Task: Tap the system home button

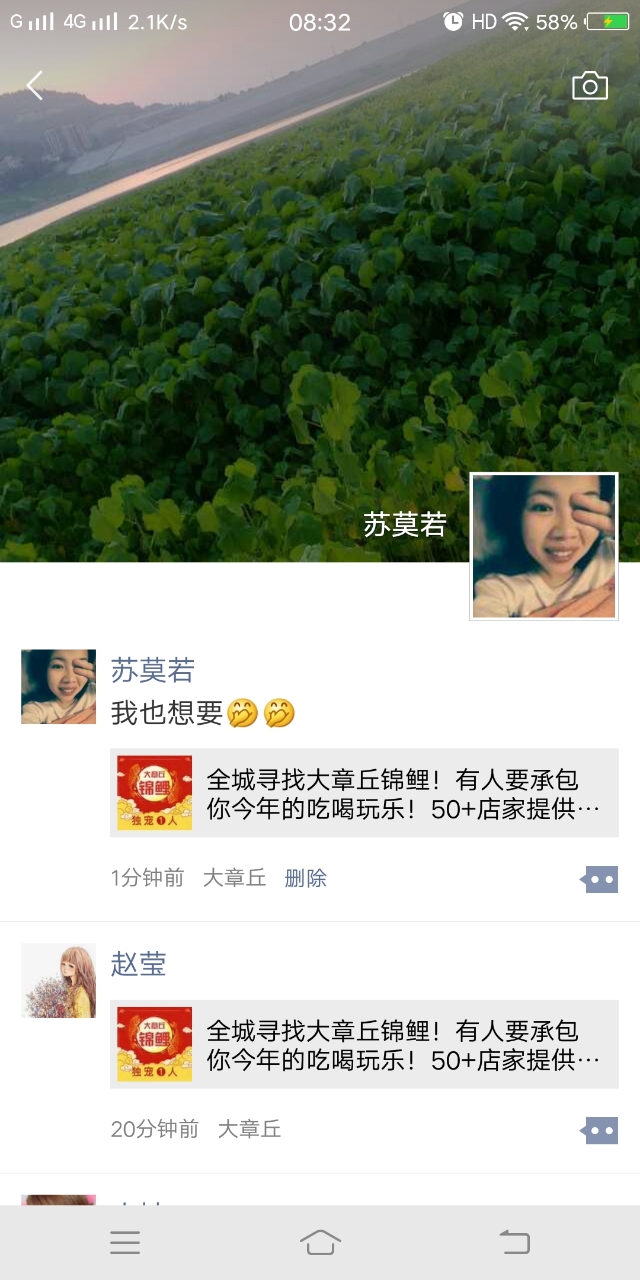Action: coord(320,1243)
